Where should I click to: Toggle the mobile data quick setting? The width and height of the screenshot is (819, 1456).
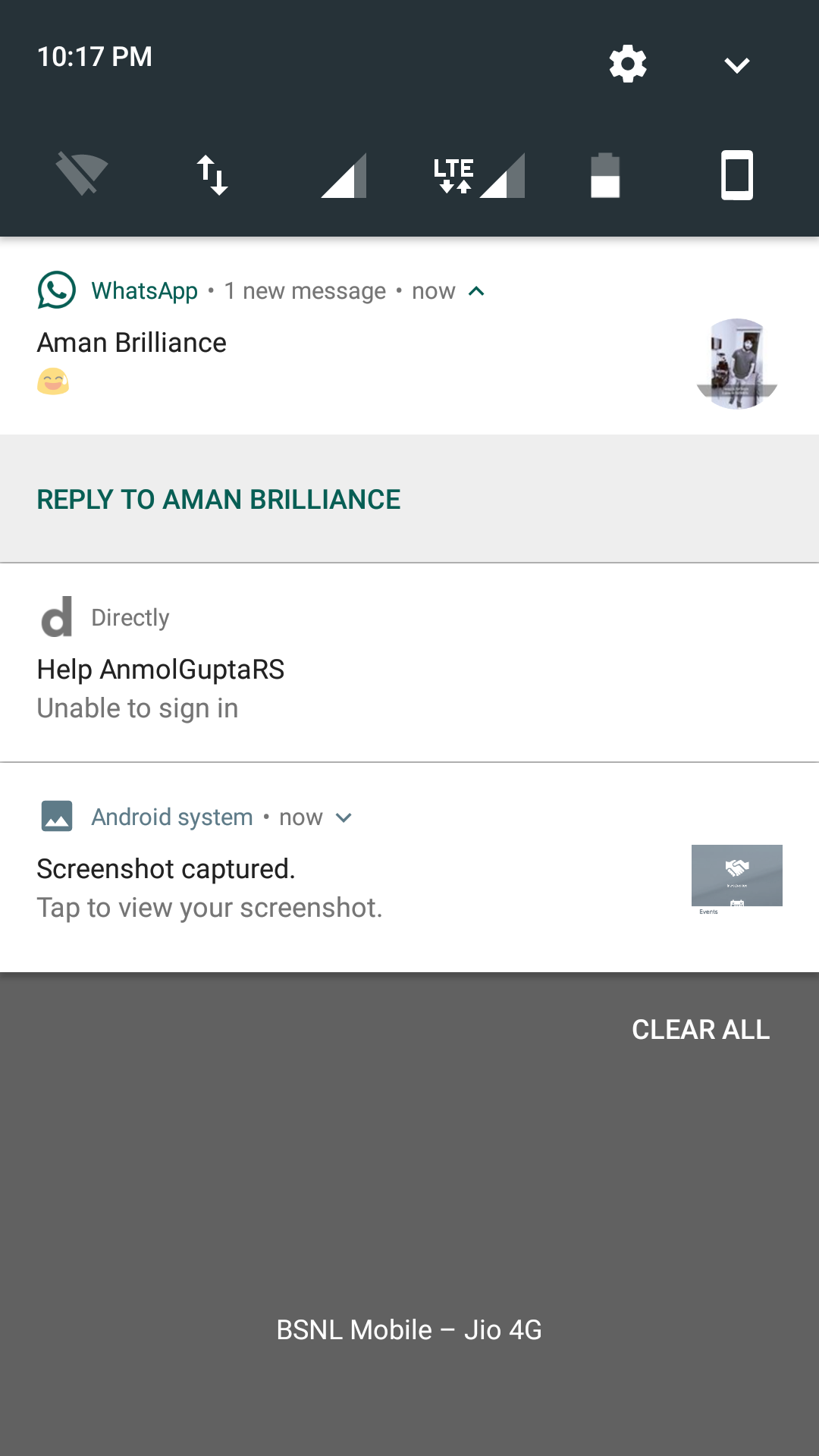point(212,175)
